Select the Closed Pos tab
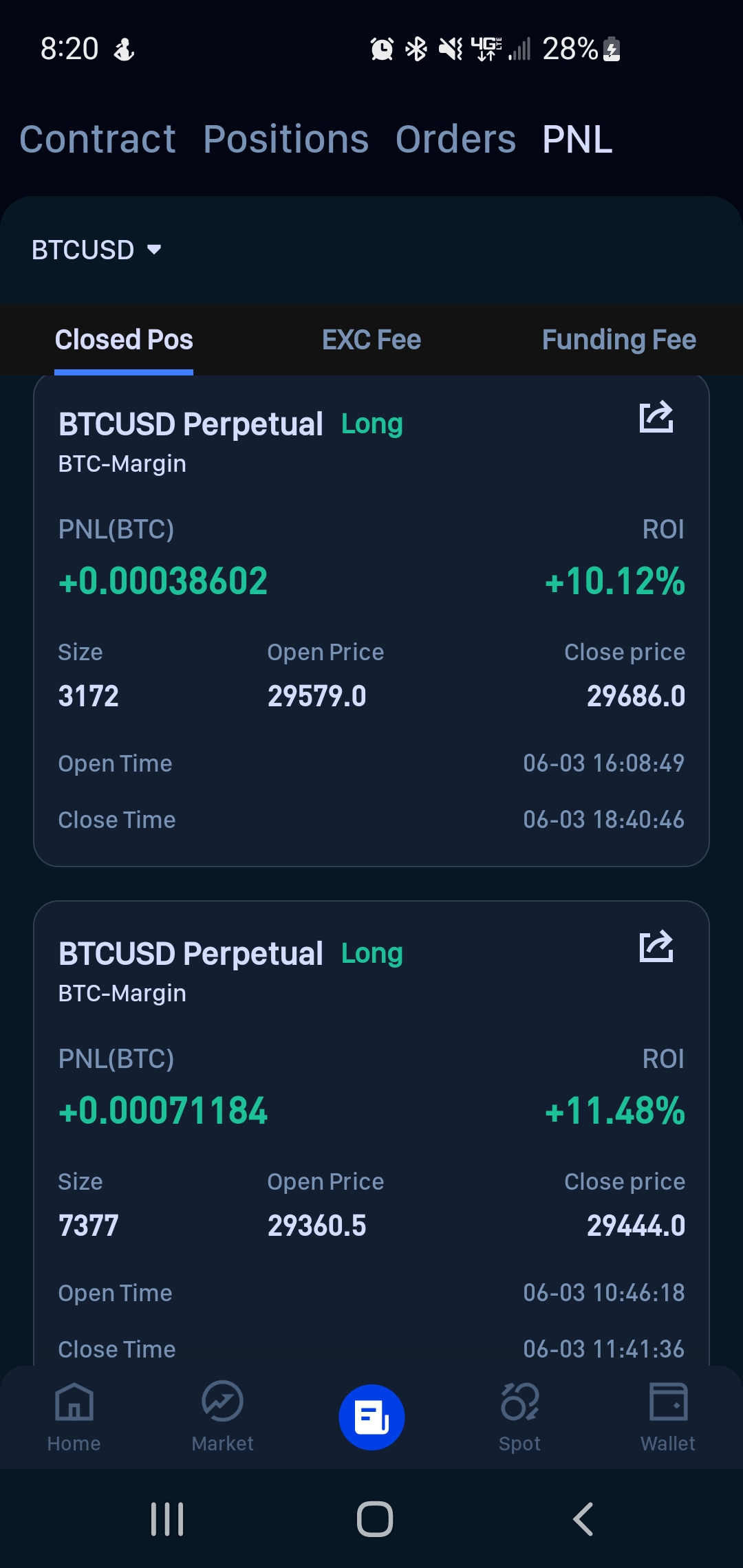The width and height of the screenshot is (743, 1568). 124,340
